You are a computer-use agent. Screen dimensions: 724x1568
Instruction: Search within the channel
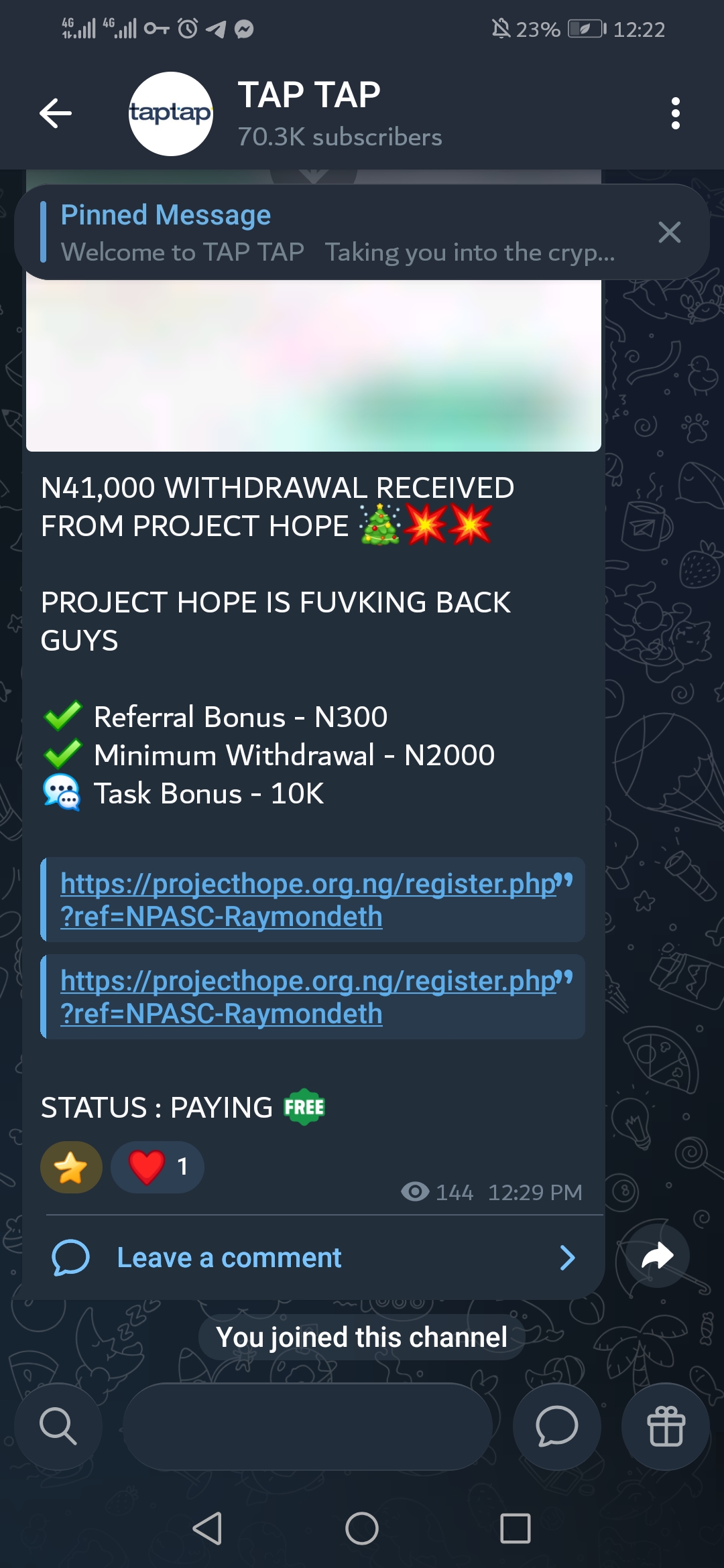click(58, 1426)
